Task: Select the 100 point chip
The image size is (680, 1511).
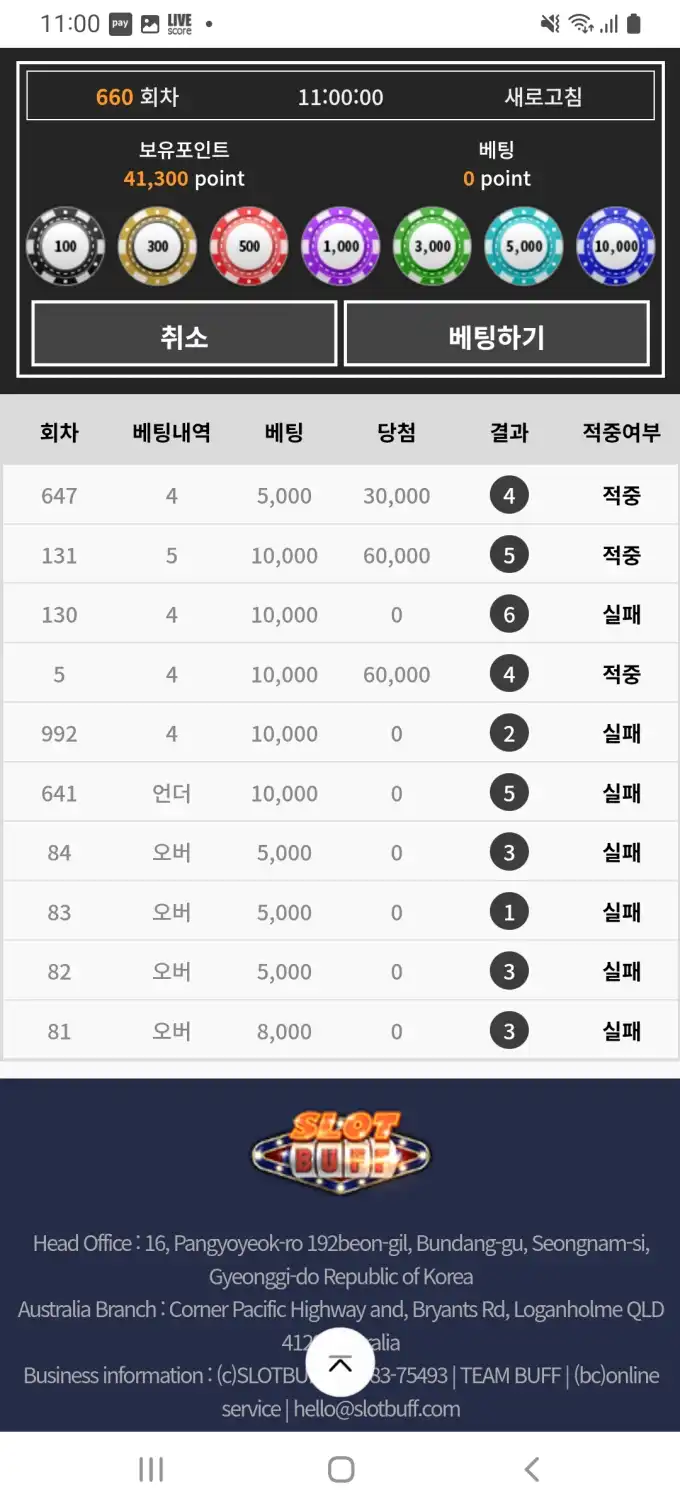Action: point(65,246)
